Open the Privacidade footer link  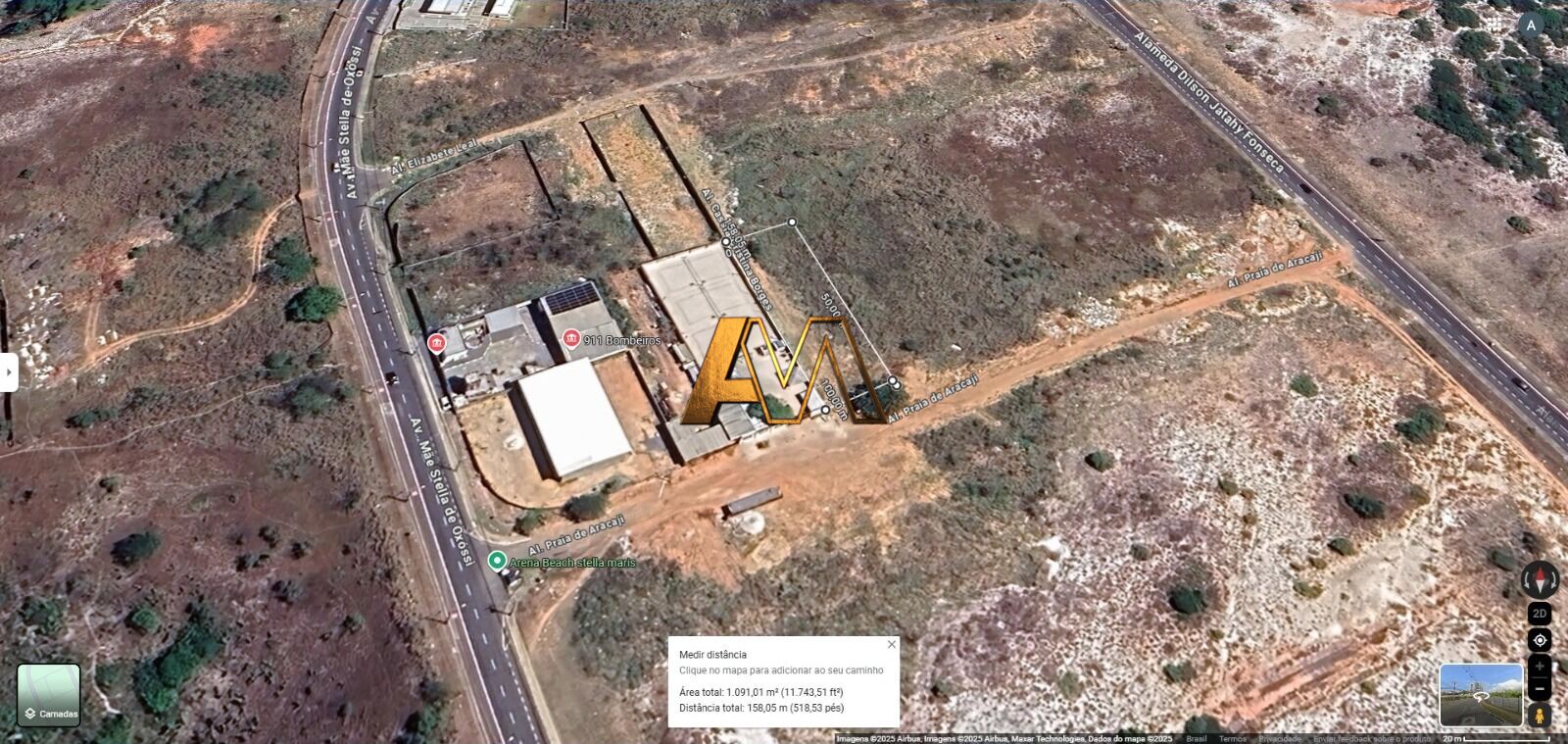pyautogui.click(x=1279, y=739)
